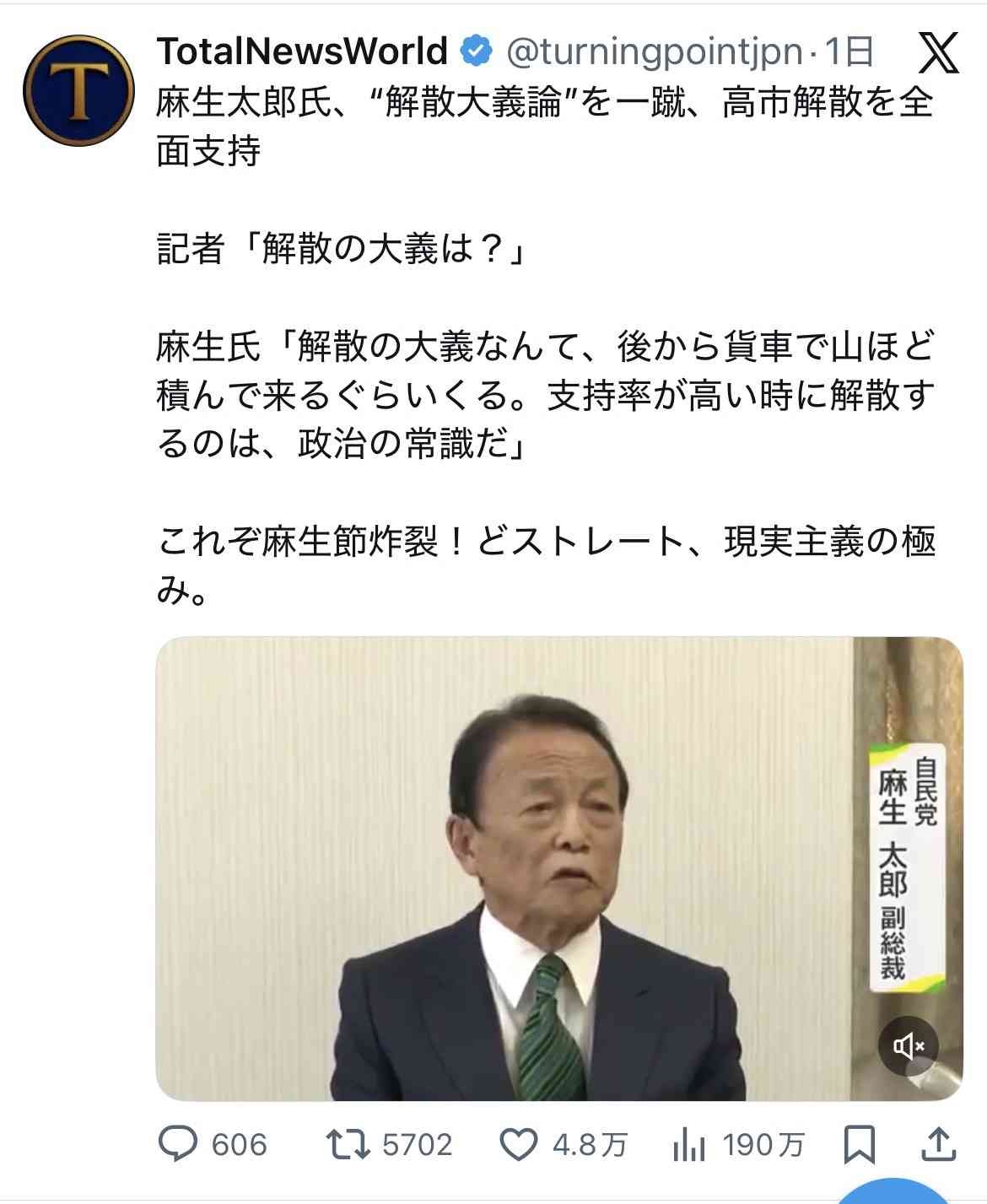Image resolution: width=987 pixels, height=1204 pixels.
Task: Reply to the post with 606 comments
Action: point(179,1145)
